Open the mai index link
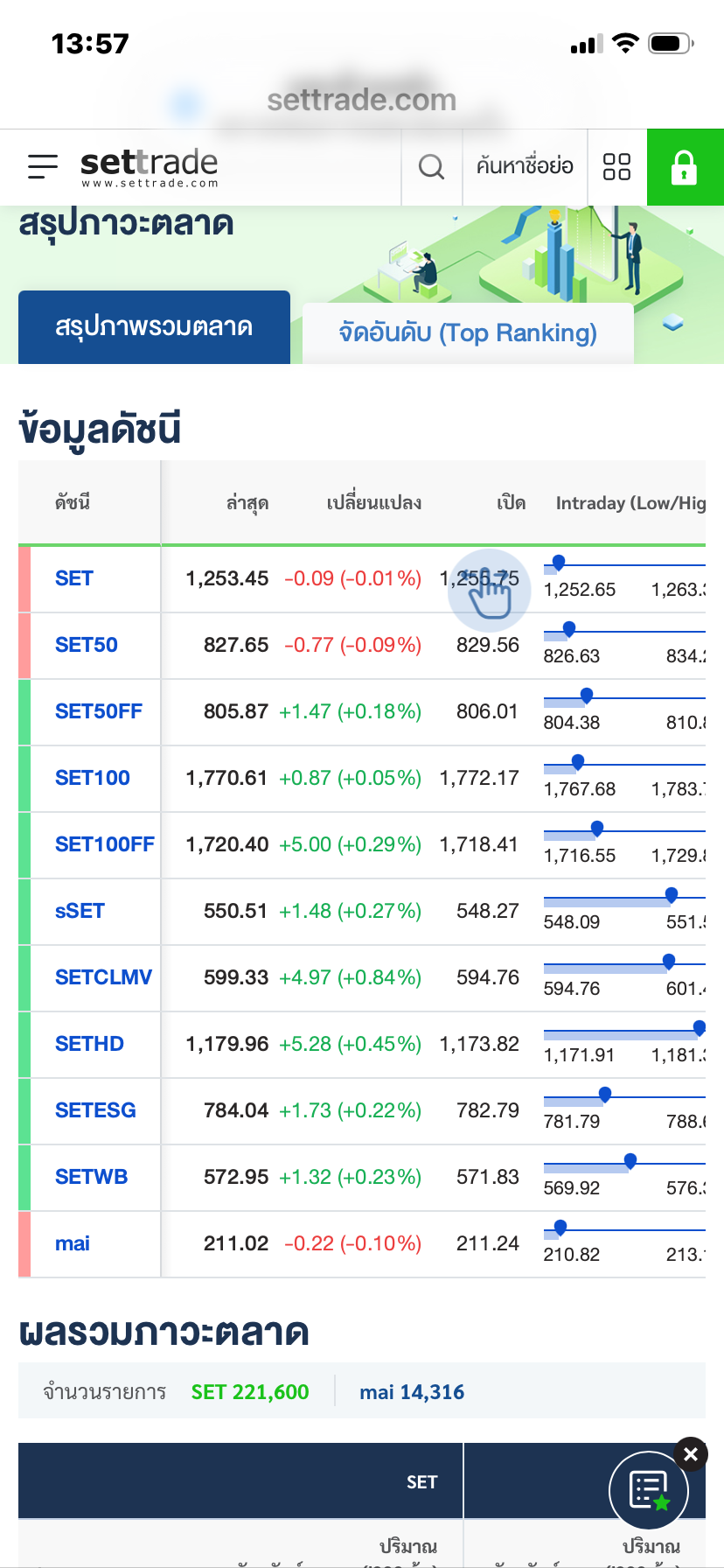The width and height of the screenshot is (724, 1568). click(x=73, y=1243)
